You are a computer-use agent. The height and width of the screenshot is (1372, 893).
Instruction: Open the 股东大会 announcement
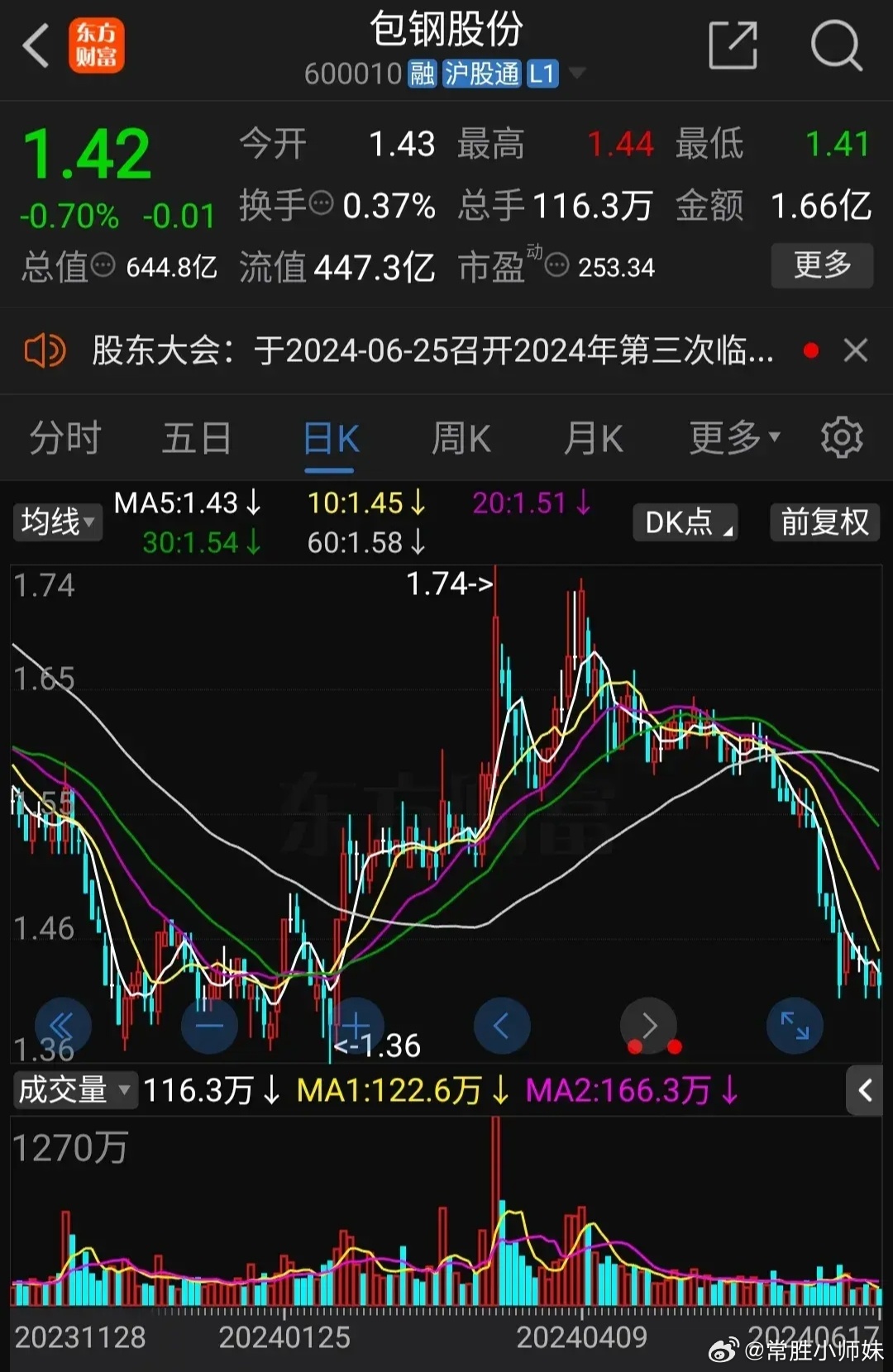pyautogui.click(x=432, y=350)
